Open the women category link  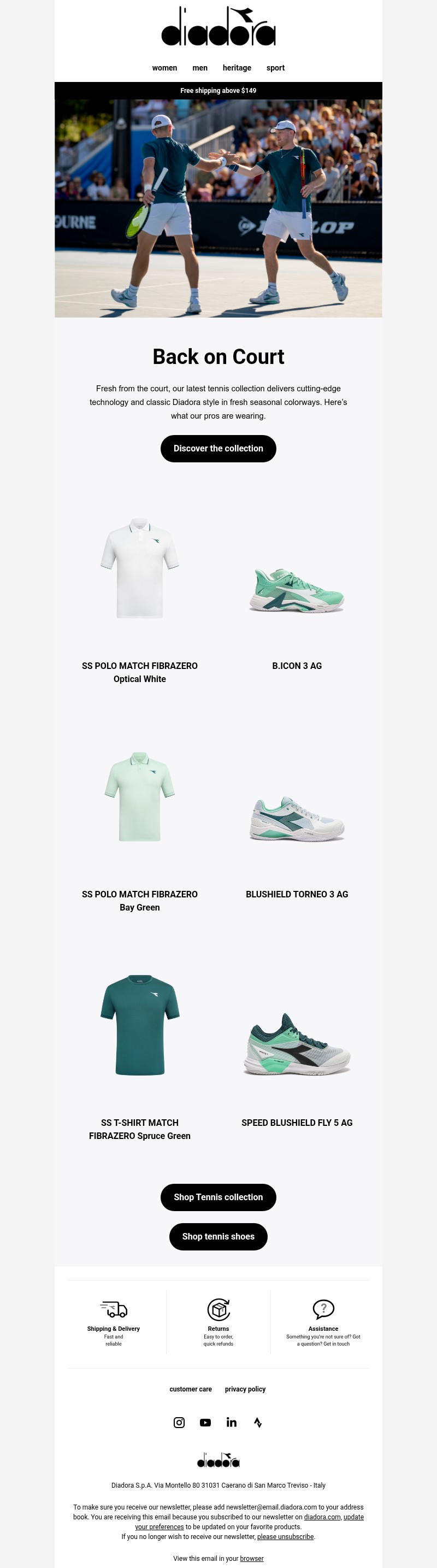click(164, 68)
